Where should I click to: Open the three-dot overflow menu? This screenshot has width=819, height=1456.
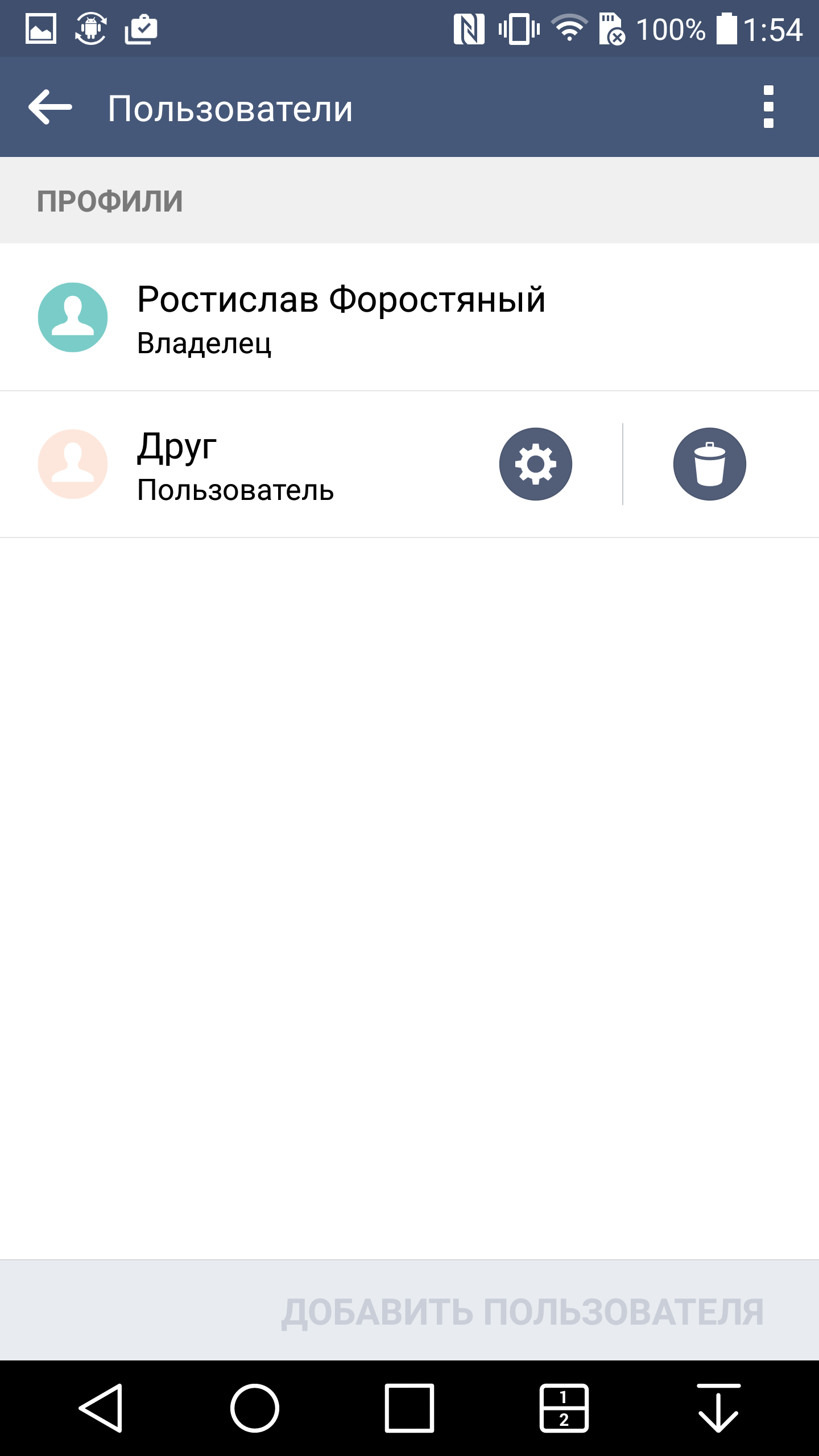coord(768,107)
